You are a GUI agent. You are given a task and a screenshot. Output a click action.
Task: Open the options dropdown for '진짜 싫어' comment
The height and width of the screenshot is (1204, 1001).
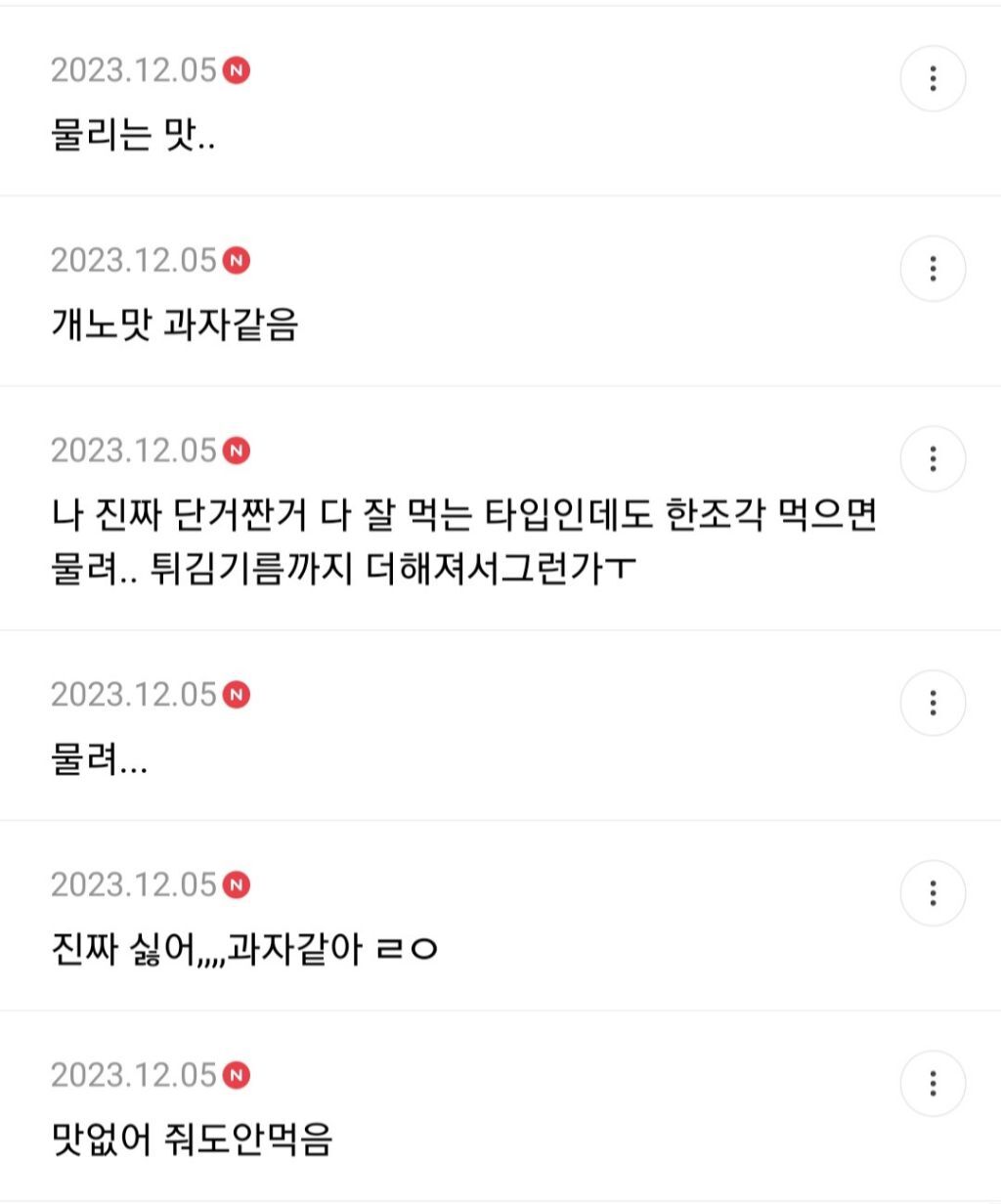click(935, 893)
